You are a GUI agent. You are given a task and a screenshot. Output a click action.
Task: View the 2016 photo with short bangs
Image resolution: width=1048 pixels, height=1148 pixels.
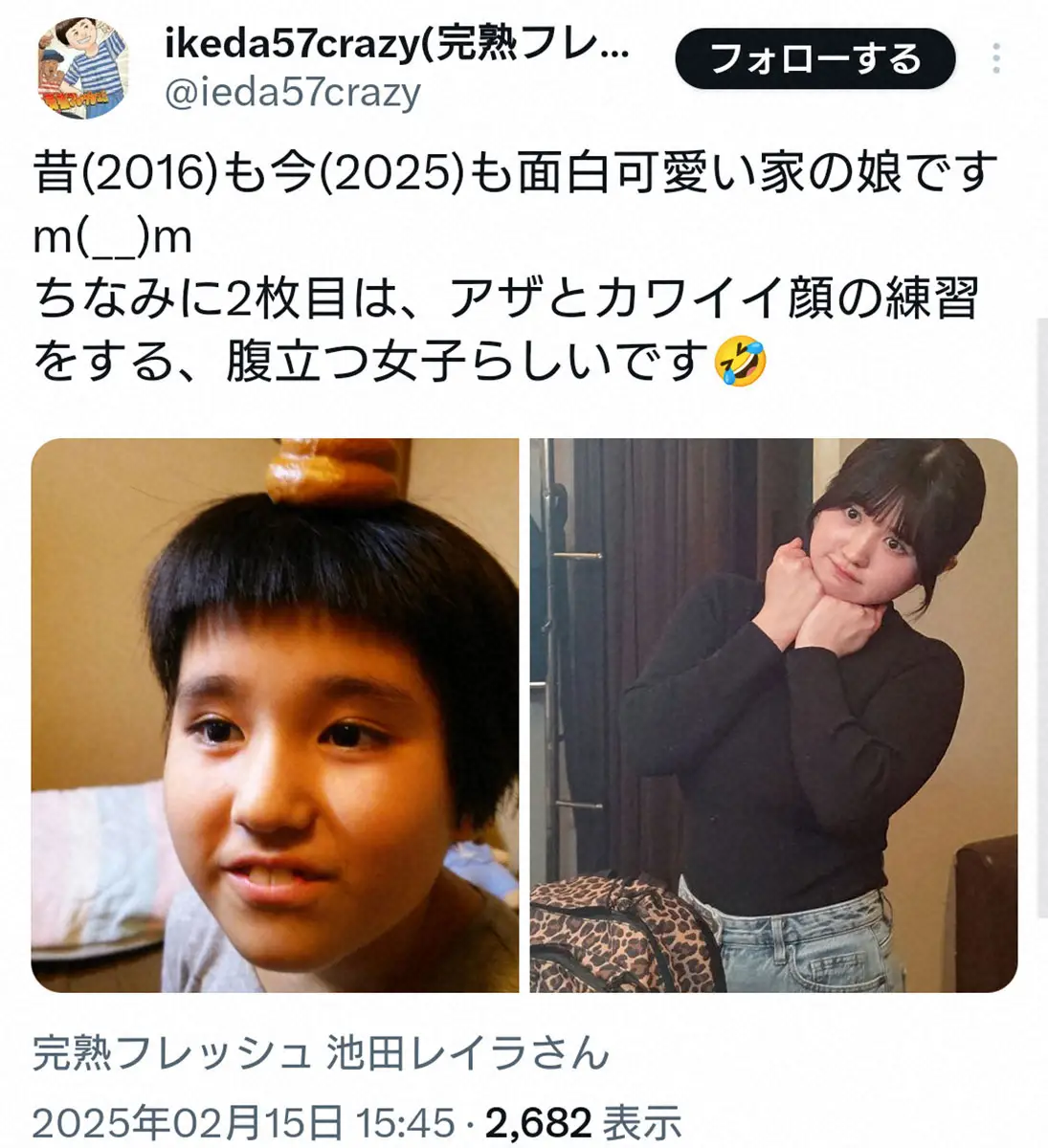point(276,715)
